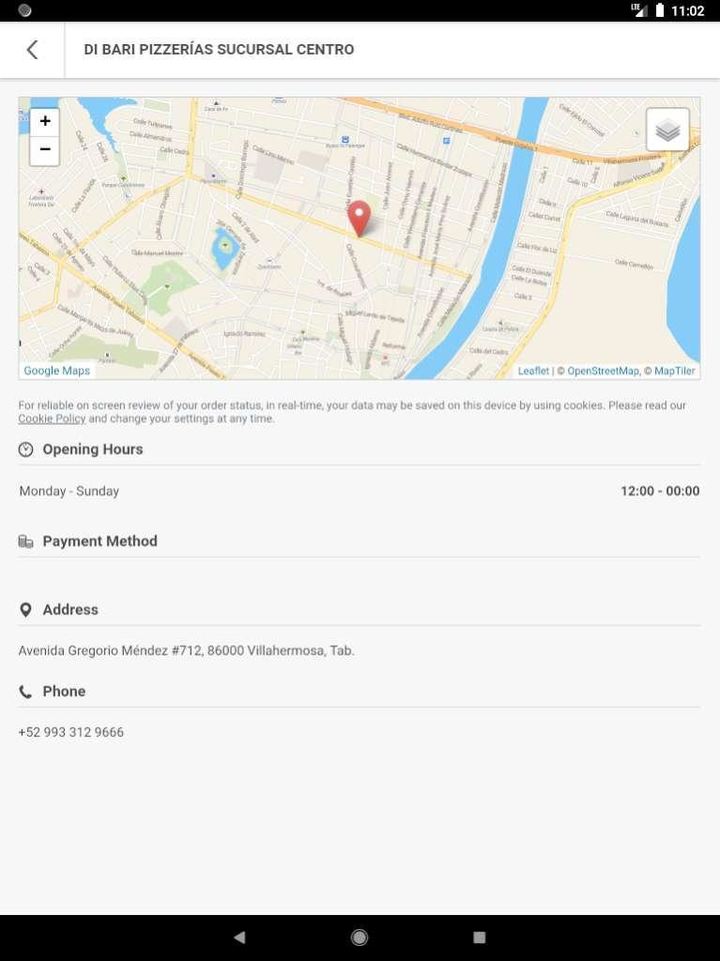This screenshot has height=961, width=720.
Task: Tap the system home button
Action: (359, 937)
